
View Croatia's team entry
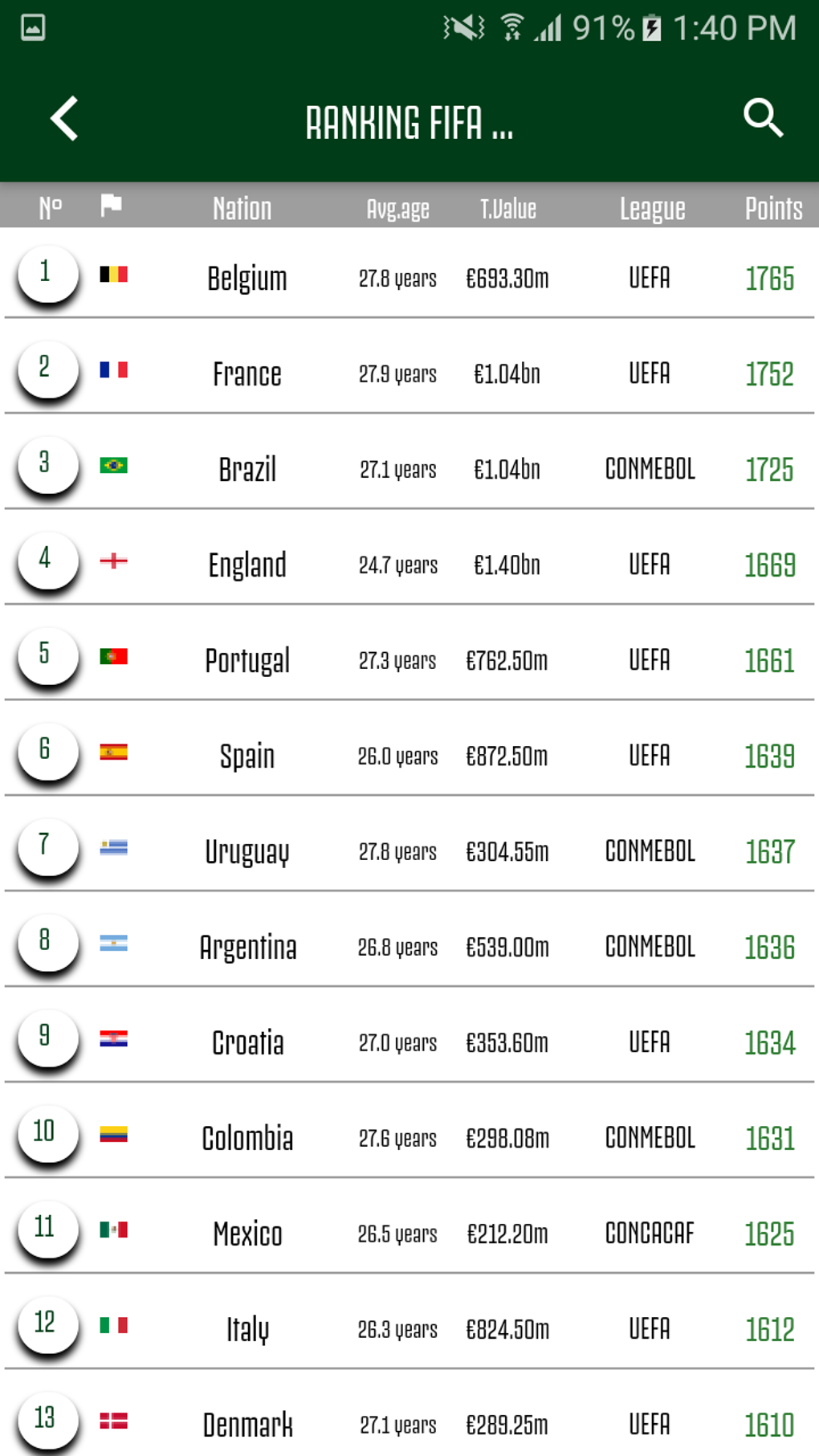point(409,1036)
